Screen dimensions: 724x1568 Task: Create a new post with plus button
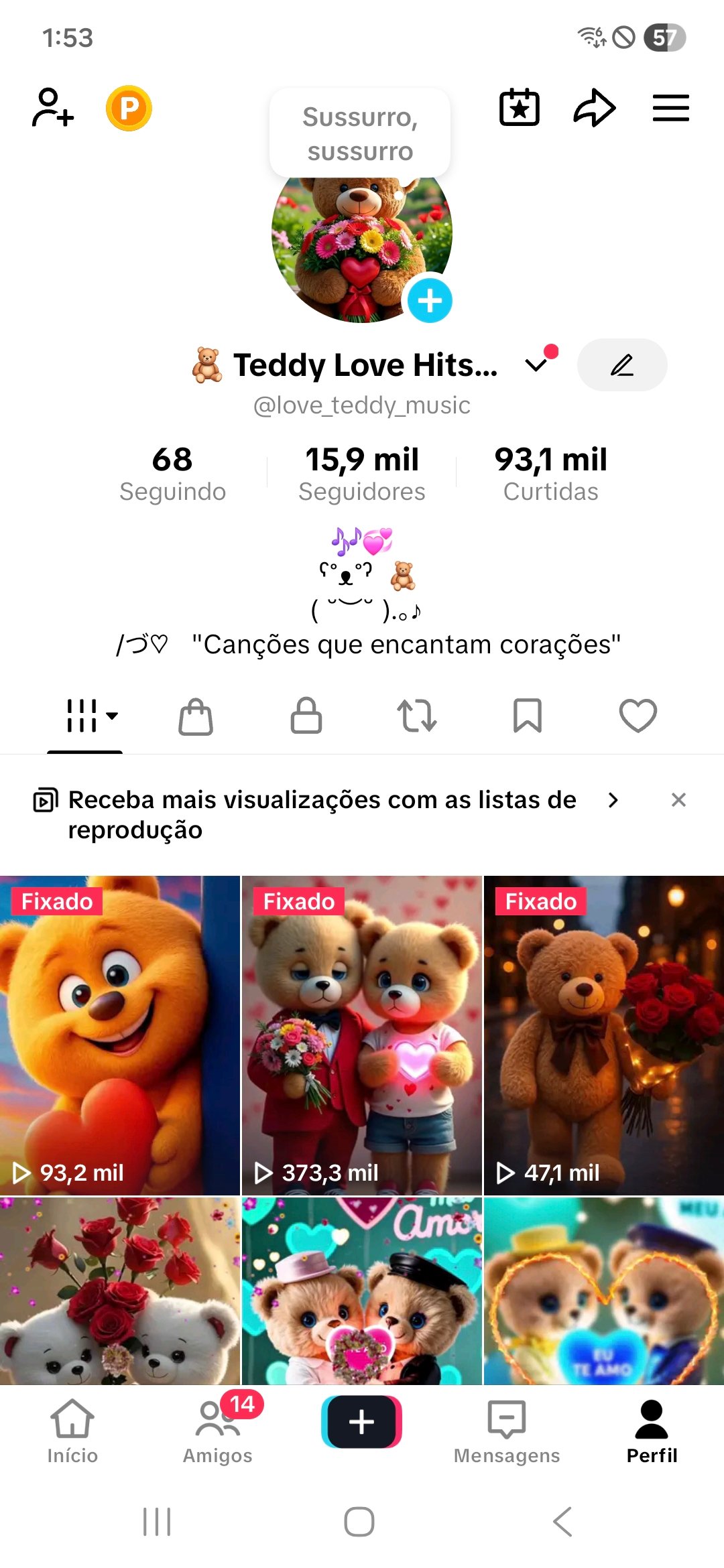pos(362,1421)
